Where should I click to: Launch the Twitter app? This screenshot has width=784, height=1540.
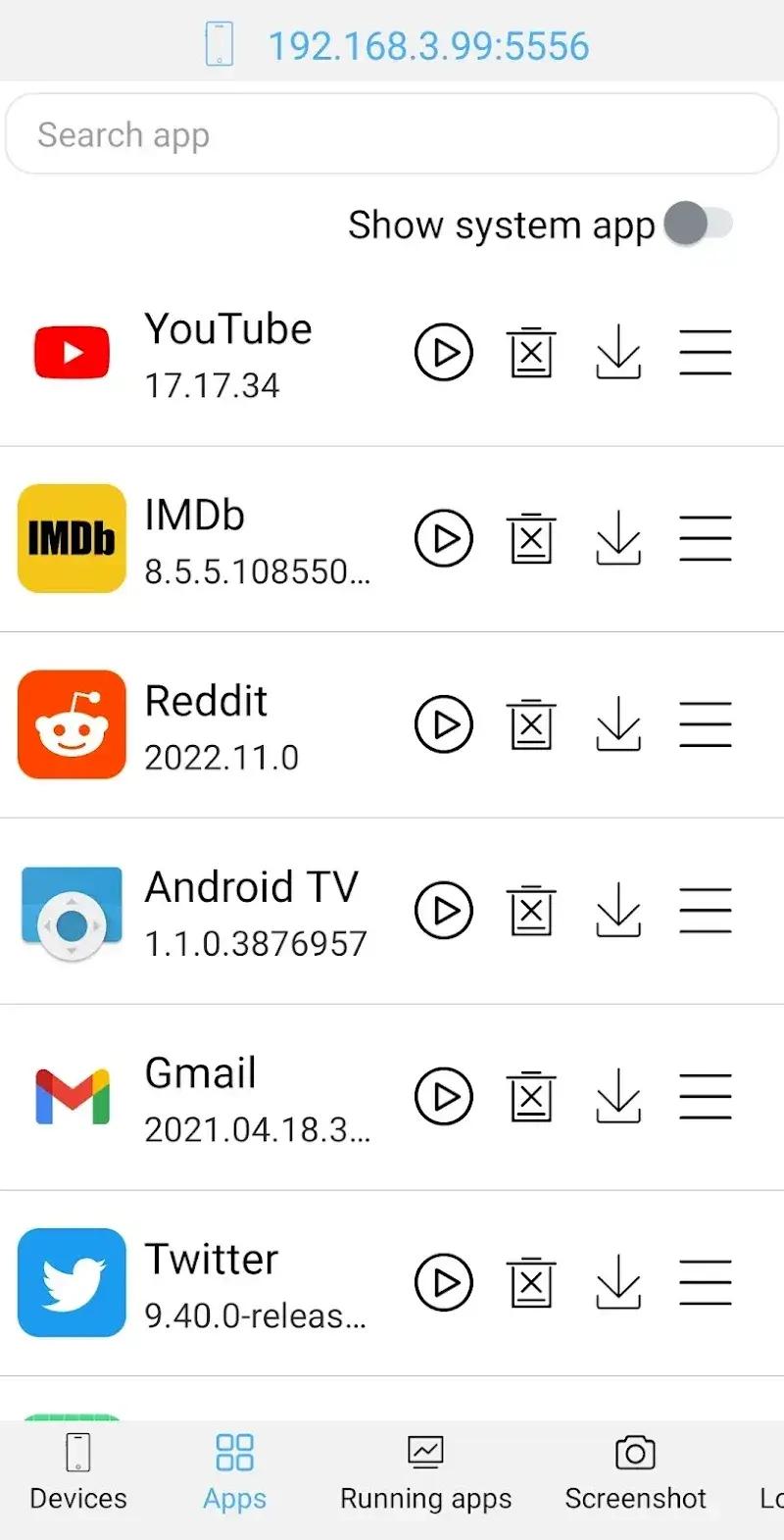point(444,1282)
